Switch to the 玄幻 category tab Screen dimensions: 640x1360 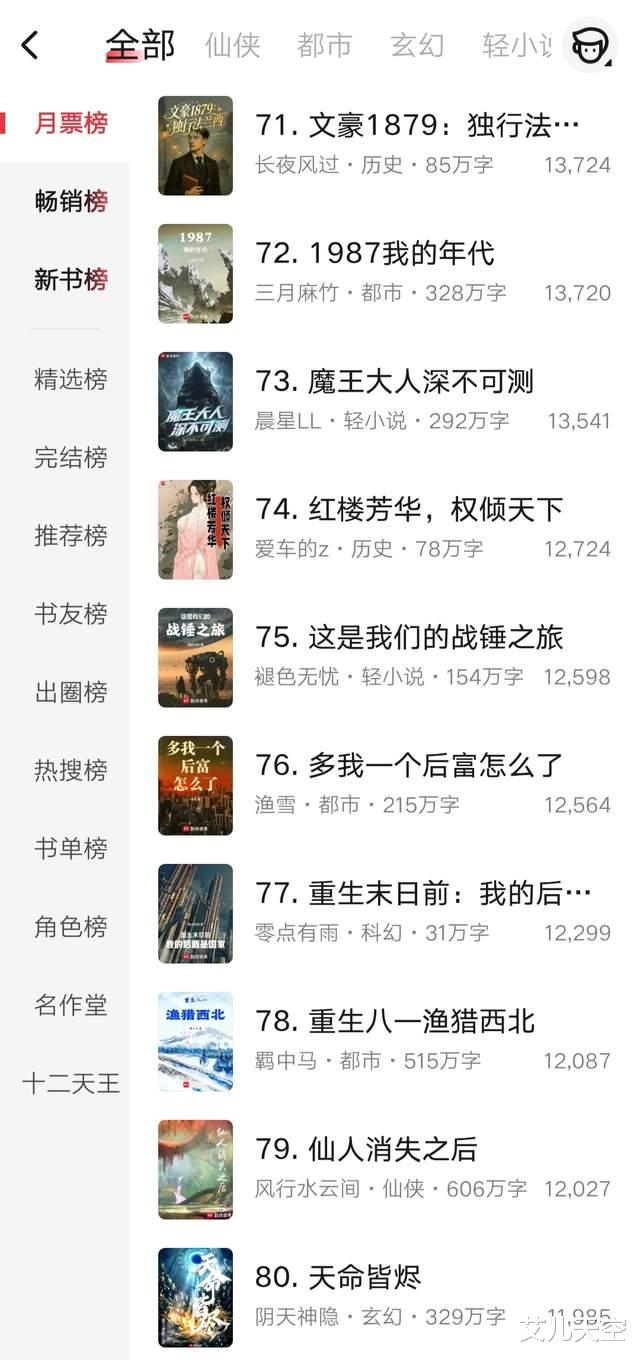417,45
